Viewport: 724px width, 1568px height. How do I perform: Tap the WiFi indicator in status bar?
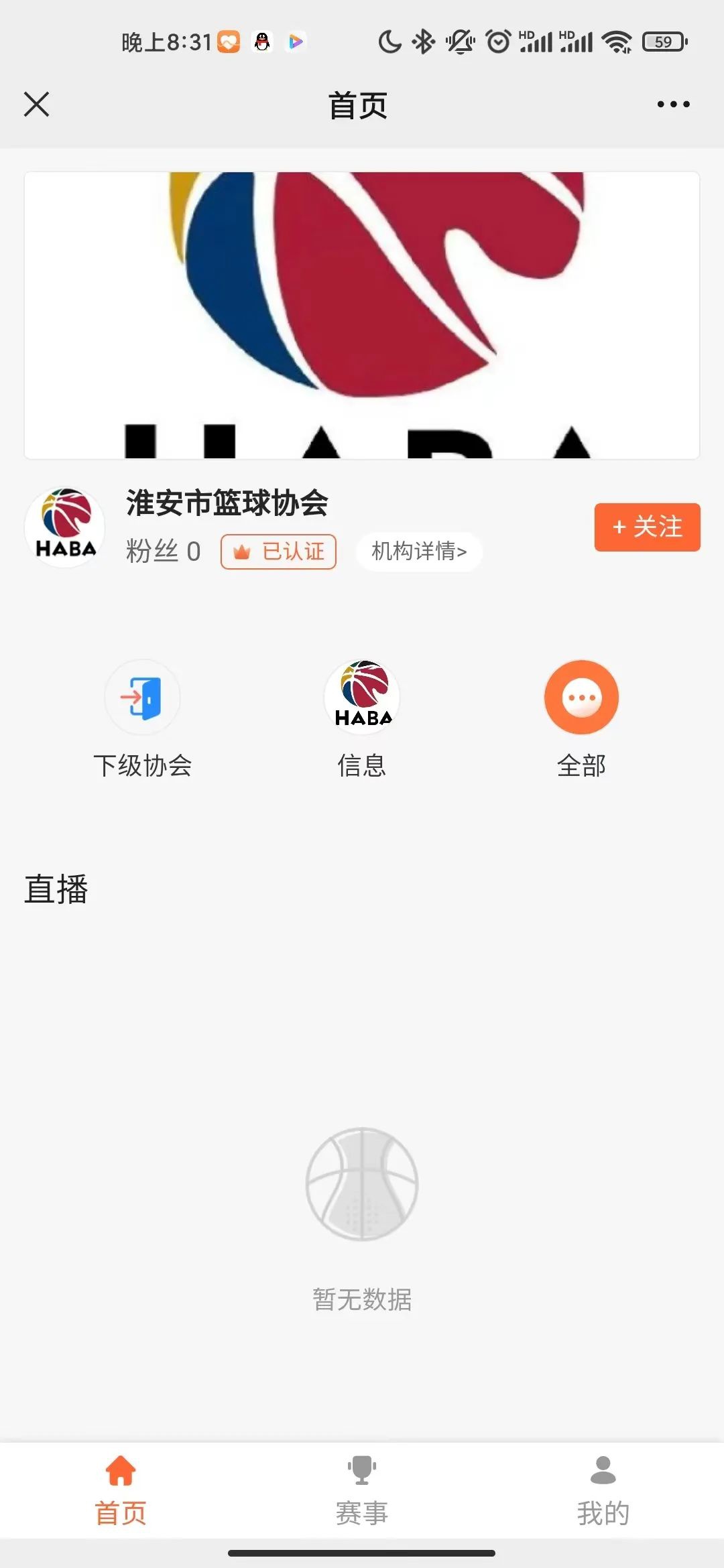pos(618,42)
